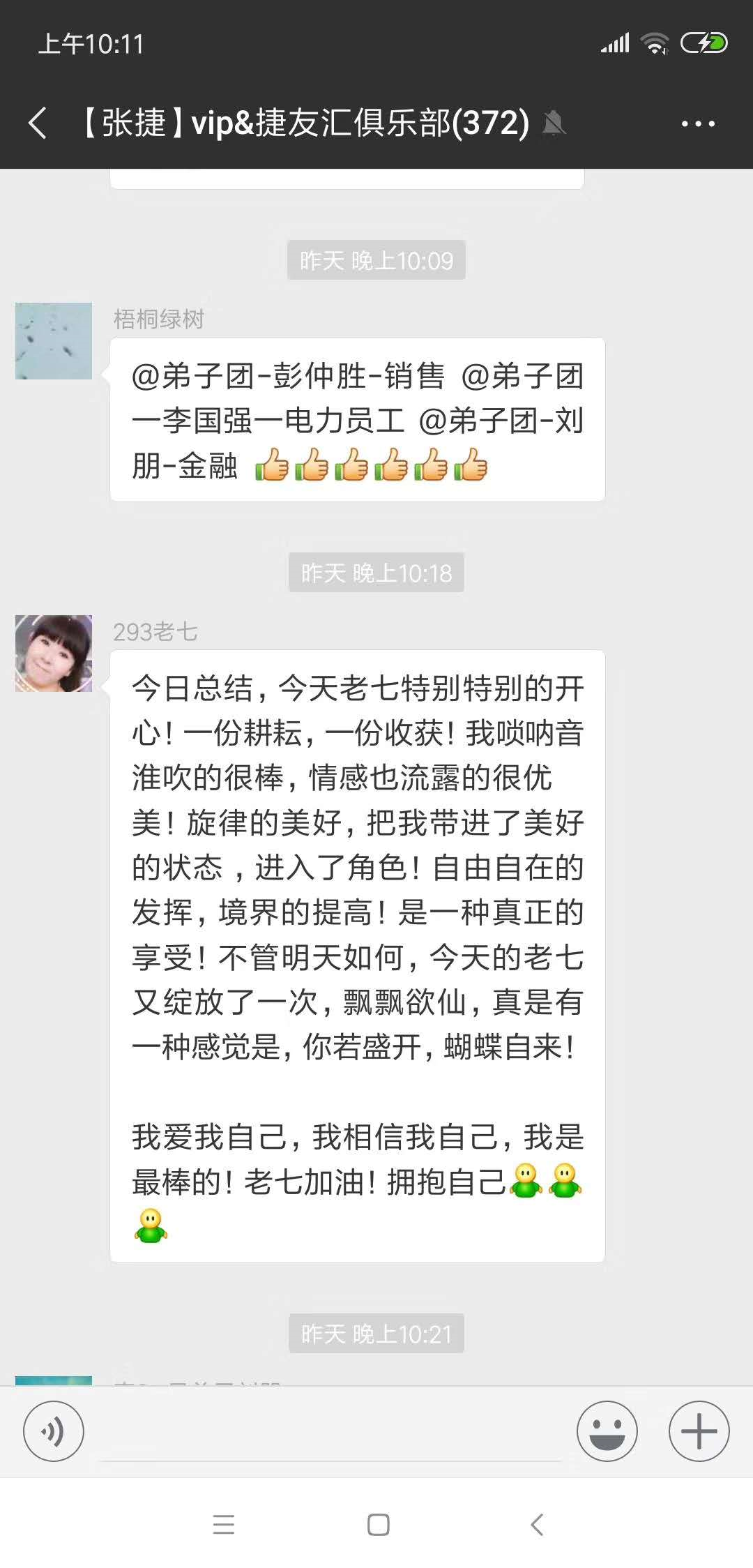Open the plus attachments menu
753x1568 pixels.
coord(699,1431)
